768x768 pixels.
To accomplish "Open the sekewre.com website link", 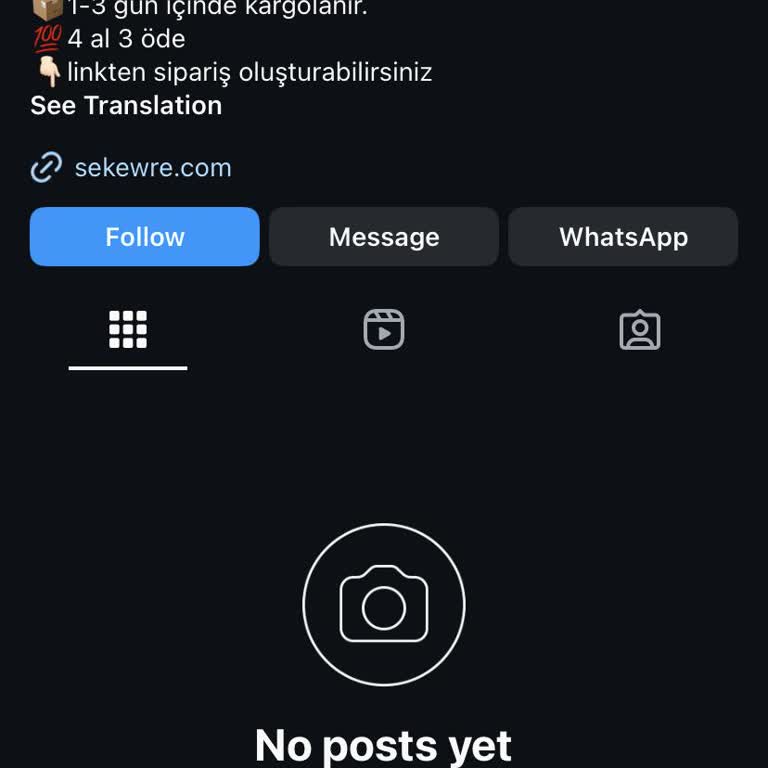I will (x=152, y=167).
